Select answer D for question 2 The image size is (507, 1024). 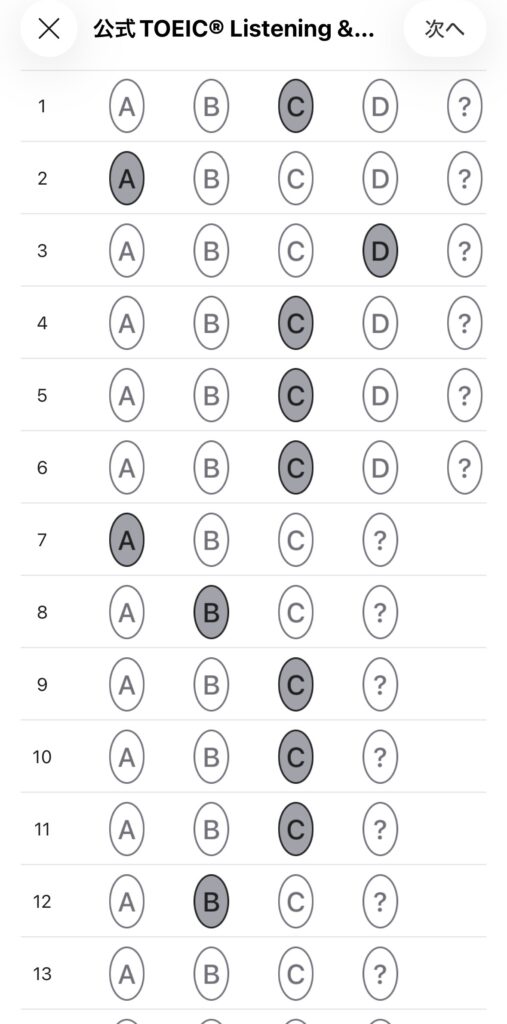click(380, 178)
